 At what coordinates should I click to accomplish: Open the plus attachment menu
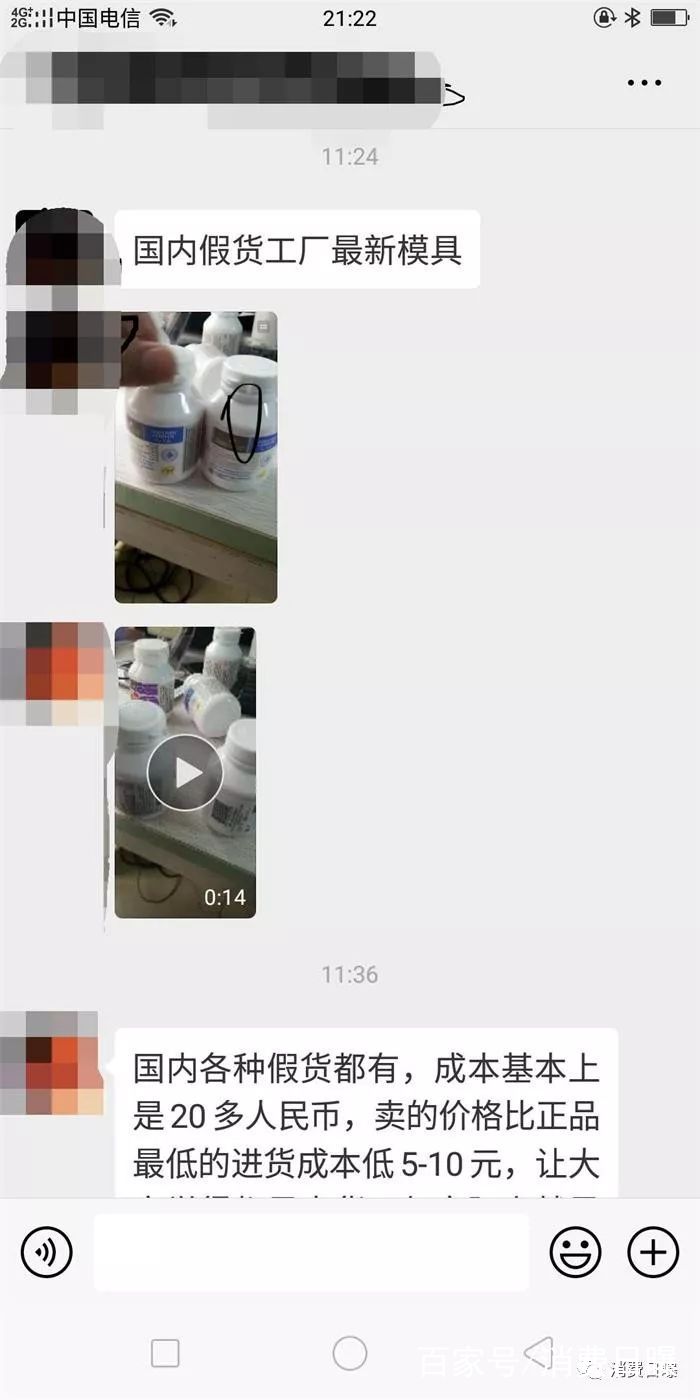[x=653, y=1251]
